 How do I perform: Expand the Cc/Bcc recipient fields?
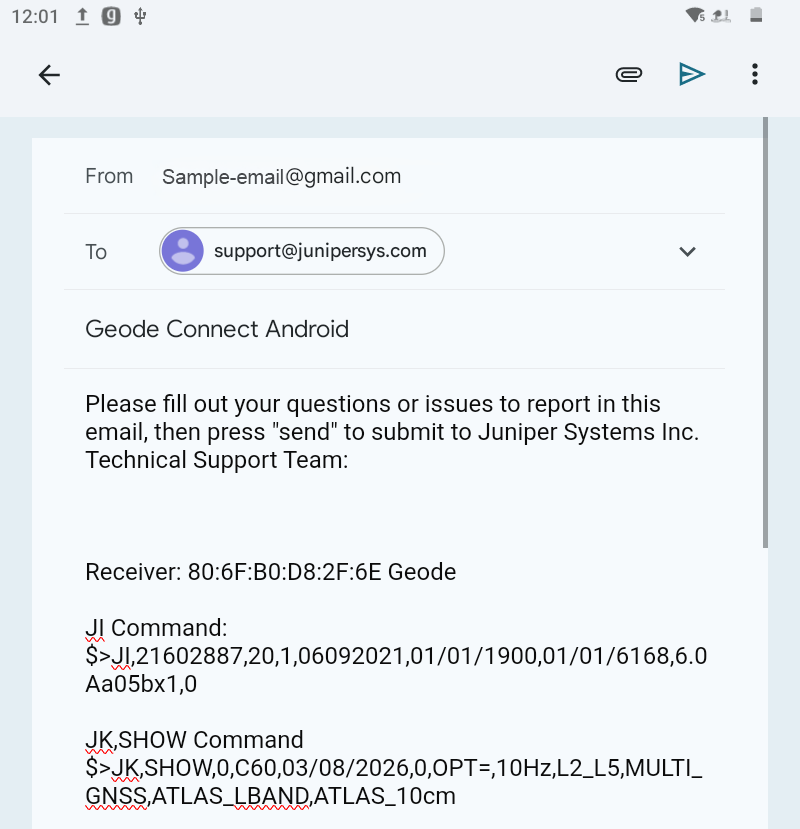point(687,251)
